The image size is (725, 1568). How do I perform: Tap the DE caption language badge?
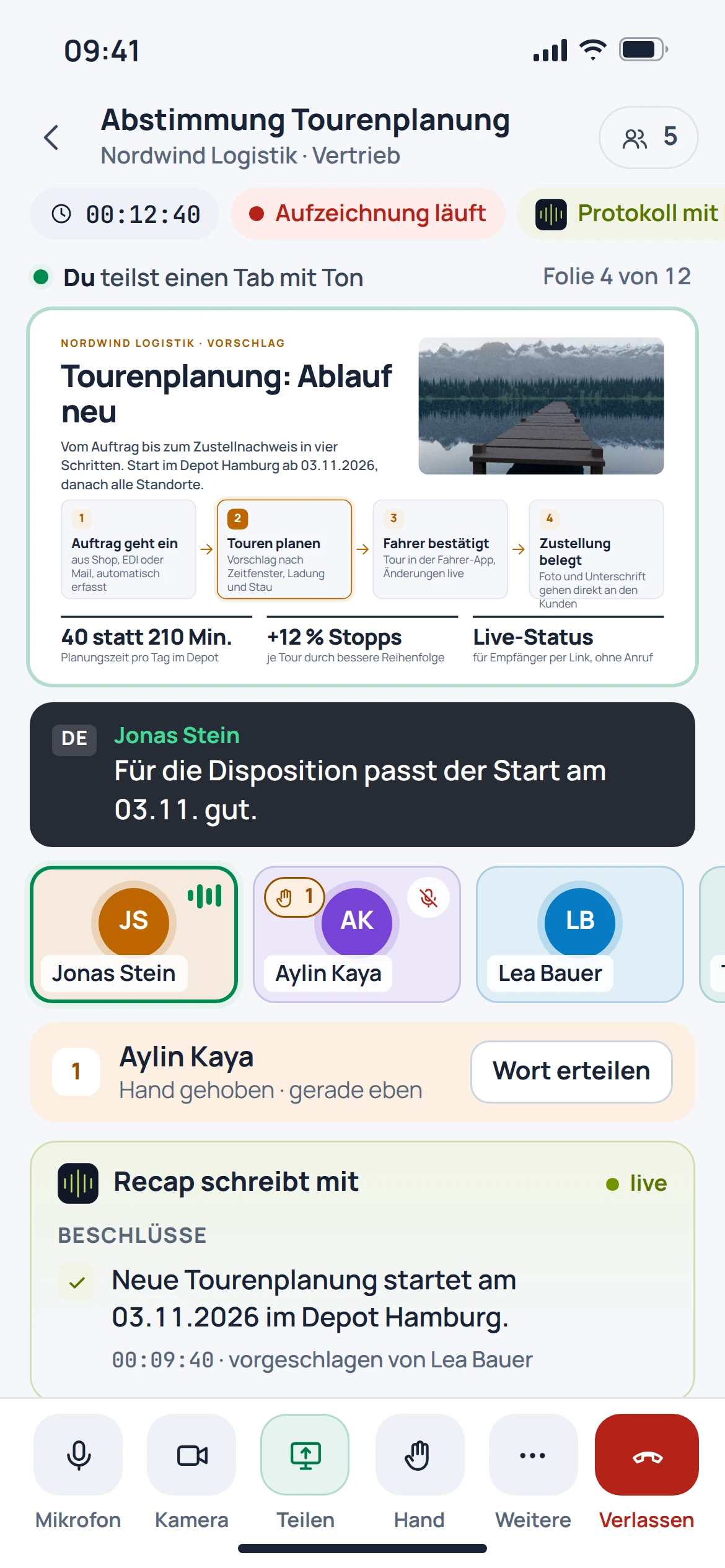point(74,739)
